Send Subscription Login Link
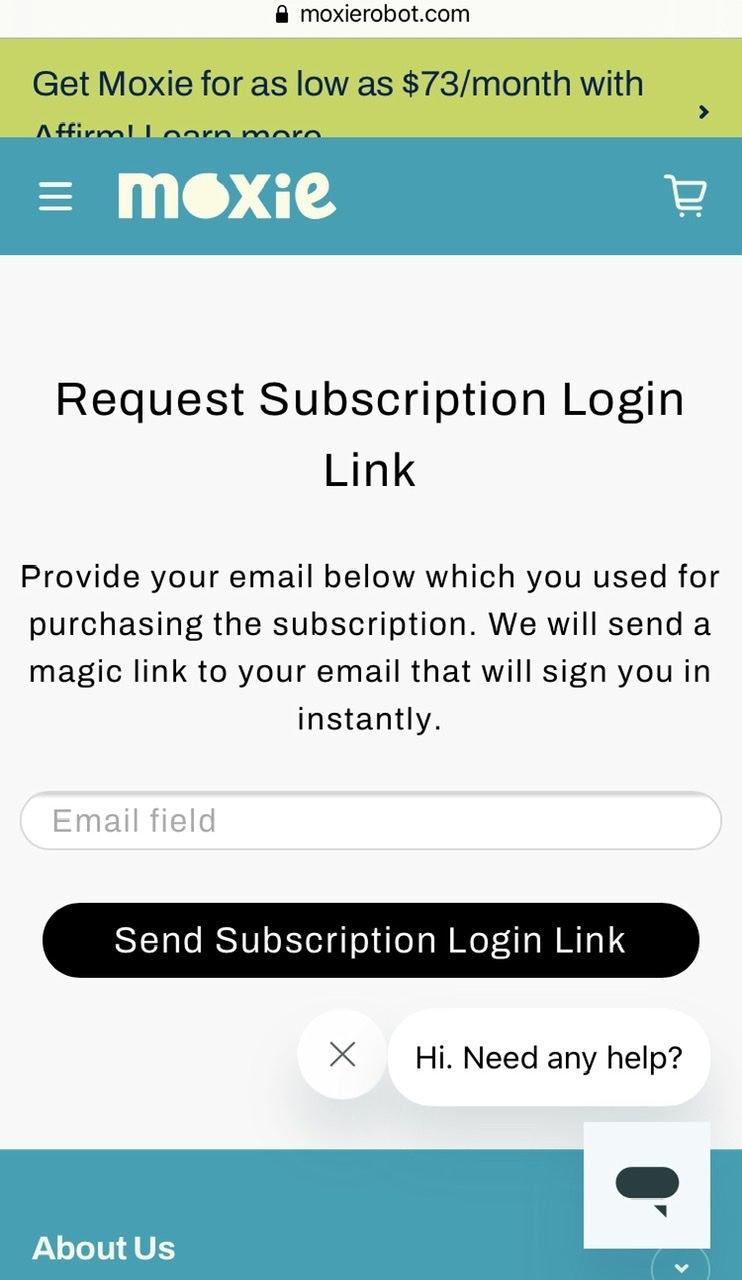Screen dimensions: 742x1280 tap(370, 940)
